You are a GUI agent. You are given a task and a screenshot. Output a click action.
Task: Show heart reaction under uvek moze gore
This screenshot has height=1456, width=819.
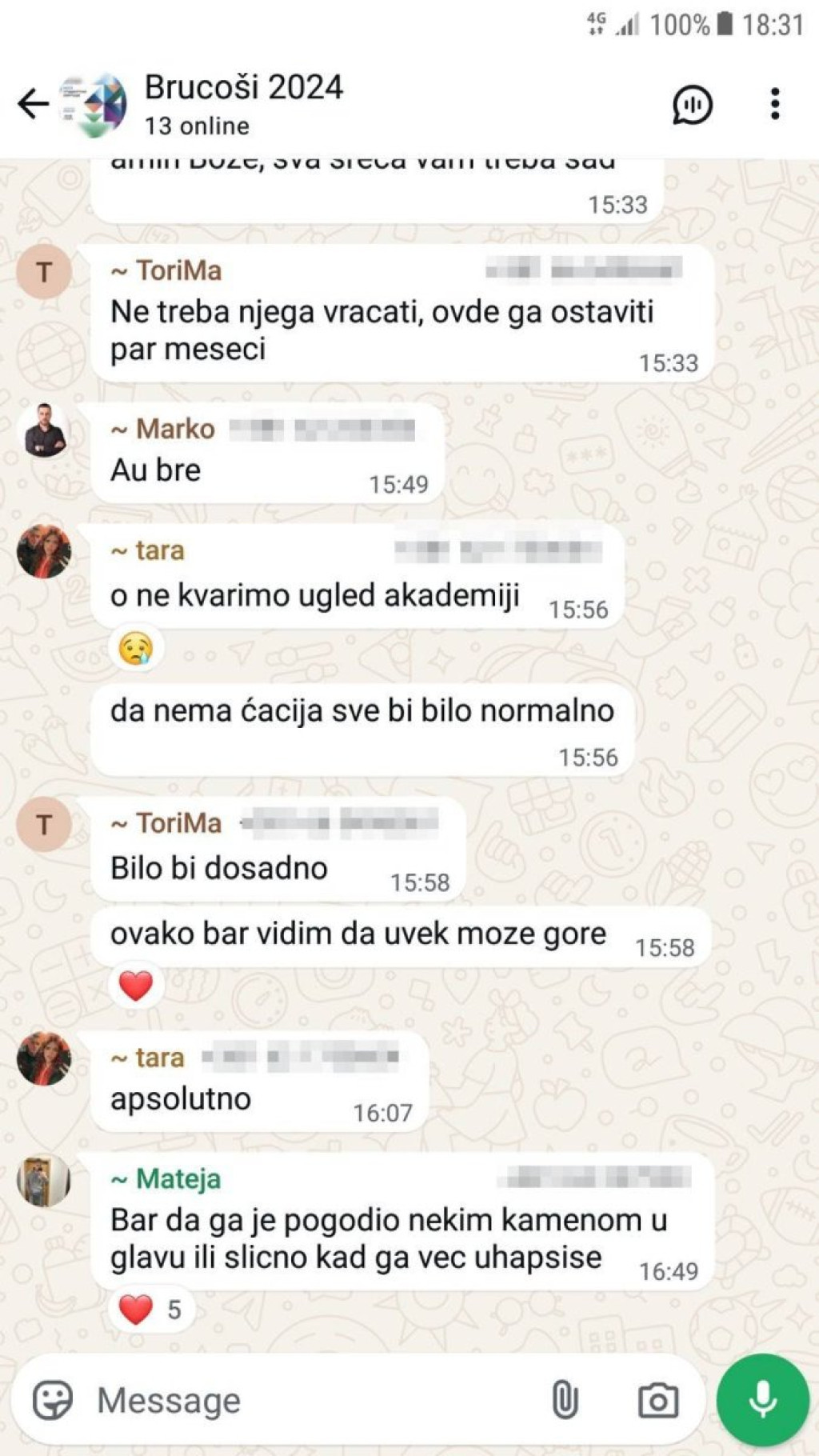pos(136,985)
